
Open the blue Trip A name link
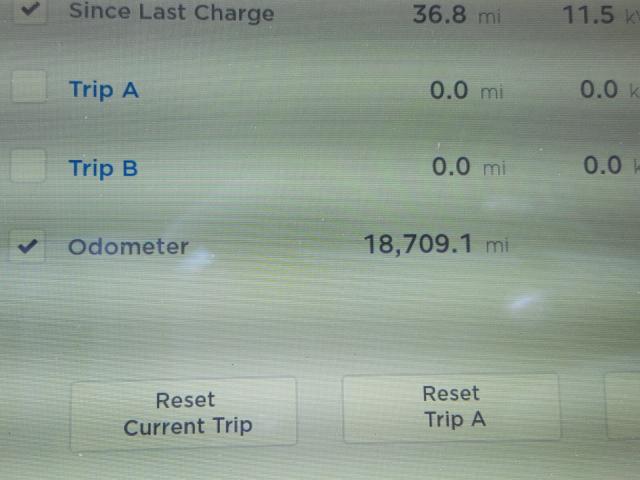coord(103,90)
